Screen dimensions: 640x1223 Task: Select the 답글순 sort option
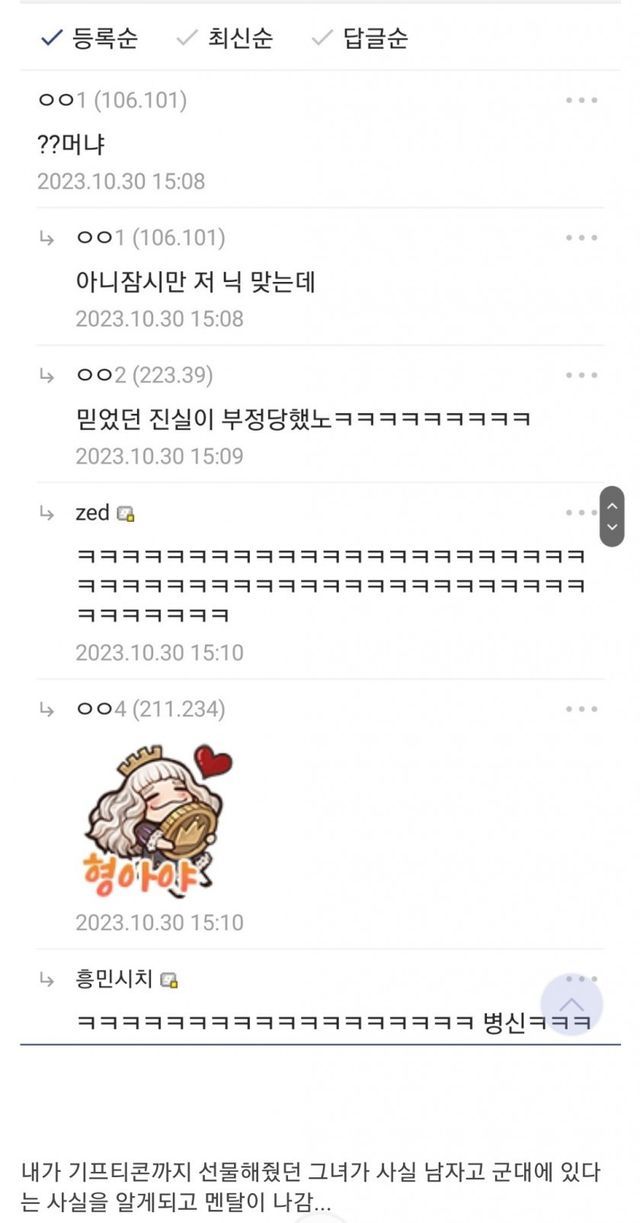tap(360, 39)
